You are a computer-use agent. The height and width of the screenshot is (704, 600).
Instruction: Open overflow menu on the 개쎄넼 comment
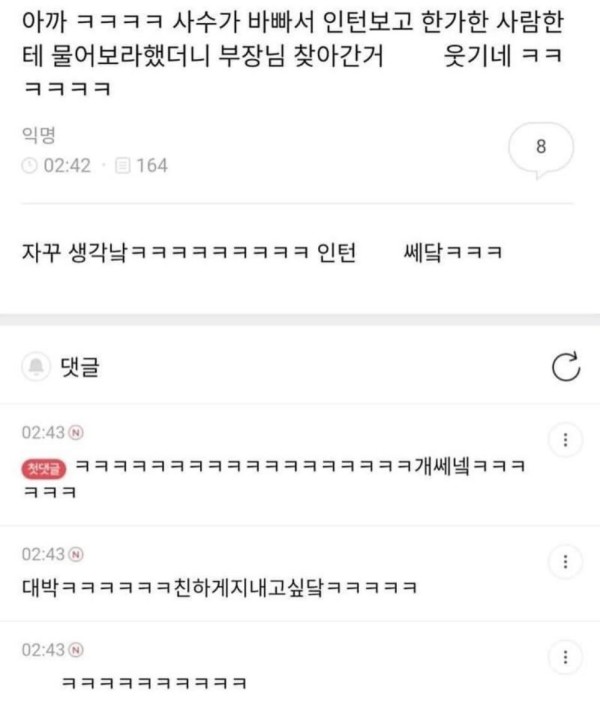click(x=566, y=440)
